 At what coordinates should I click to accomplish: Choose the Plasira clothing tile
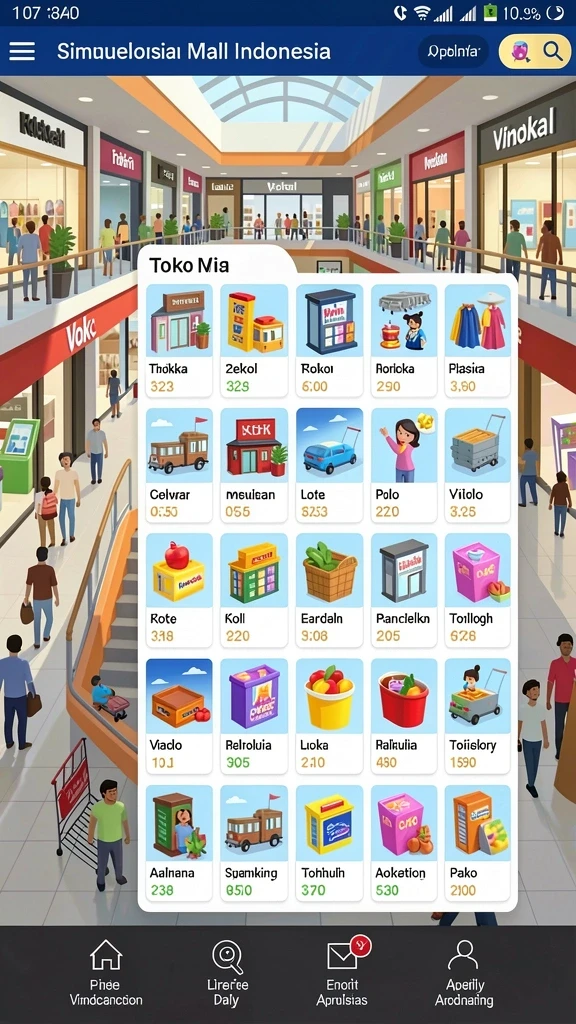point(477,340)
